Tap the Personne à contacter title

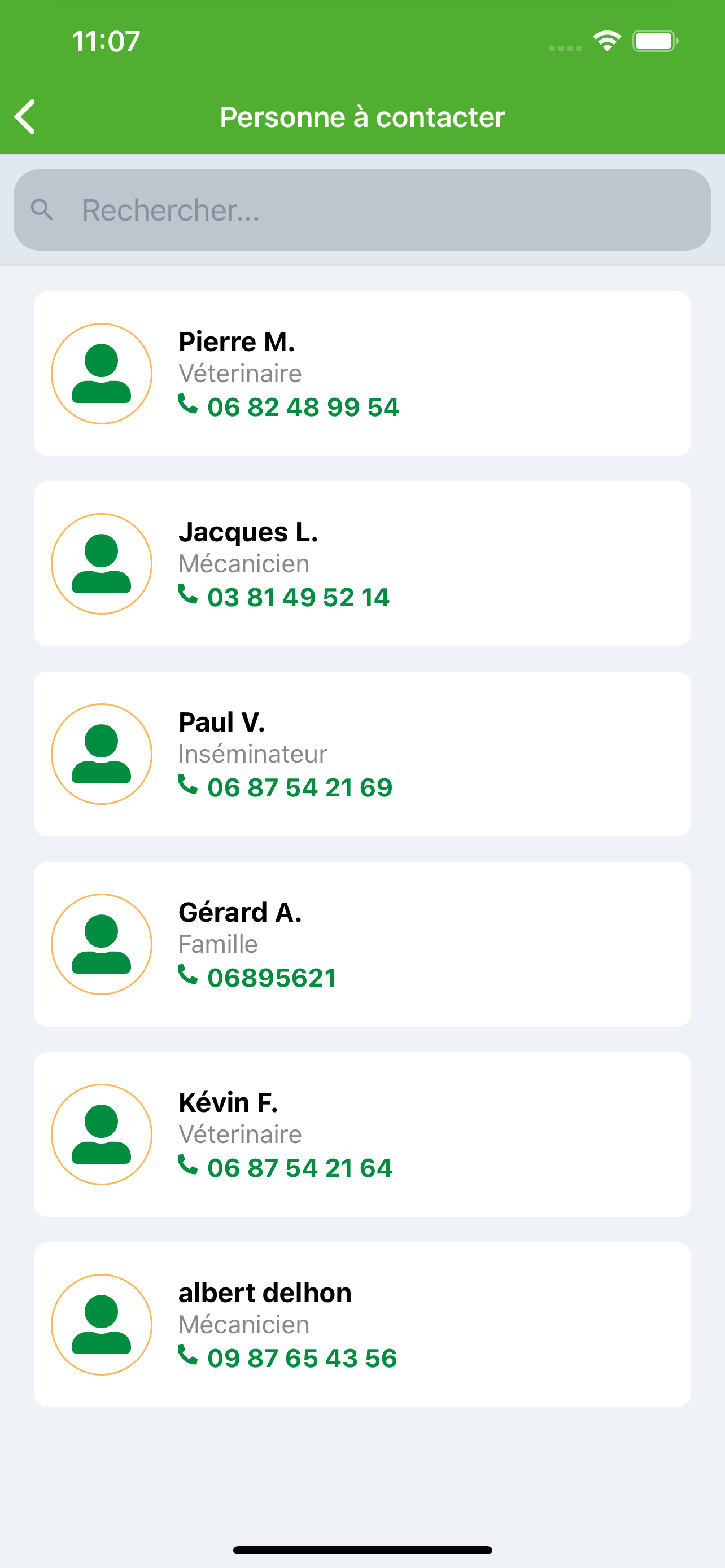pos(362,116)
